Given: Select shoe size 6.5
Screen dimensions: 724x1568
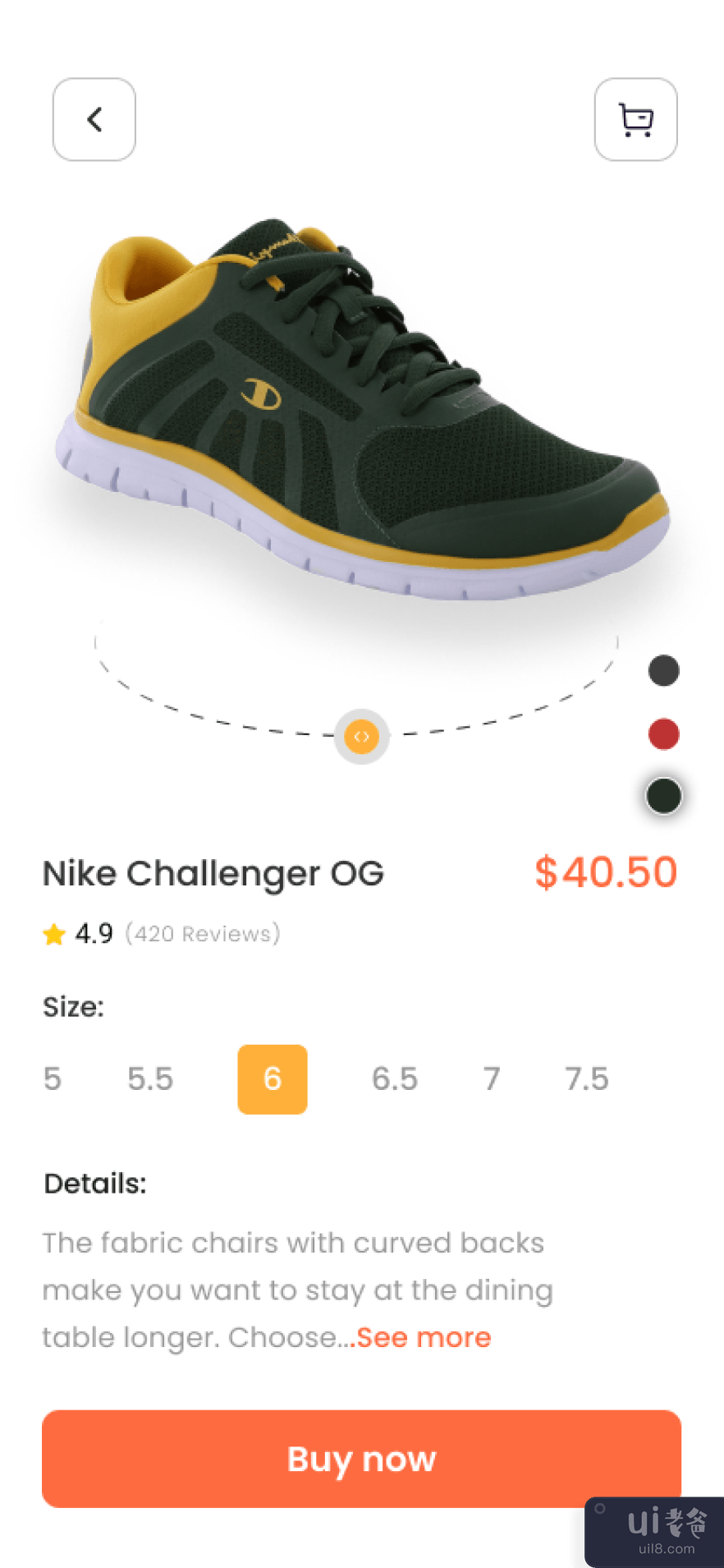Looking at the screenshot, I should click(x=395, y=1078).
